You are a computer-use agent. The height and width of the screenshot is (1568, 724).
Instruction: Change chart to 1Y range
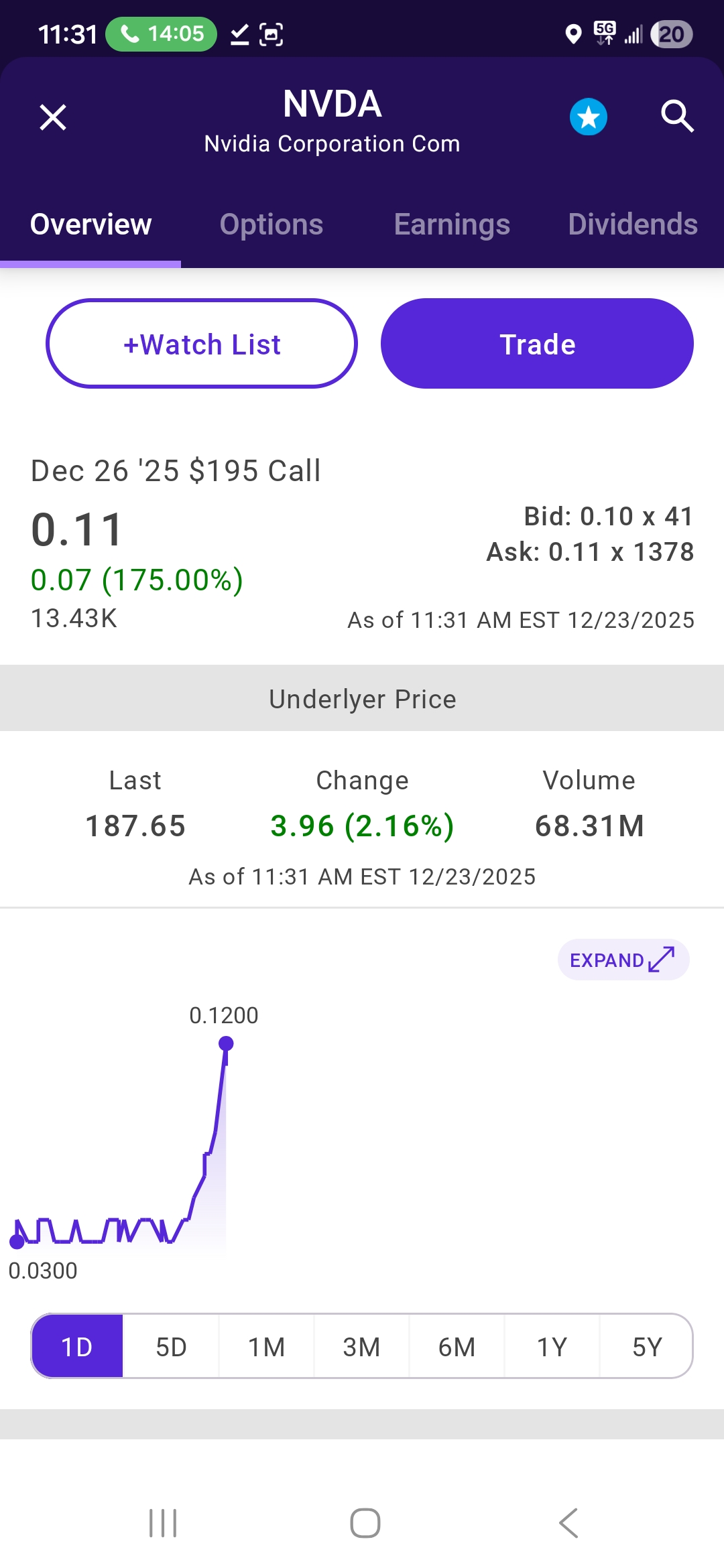point(552,1346)
